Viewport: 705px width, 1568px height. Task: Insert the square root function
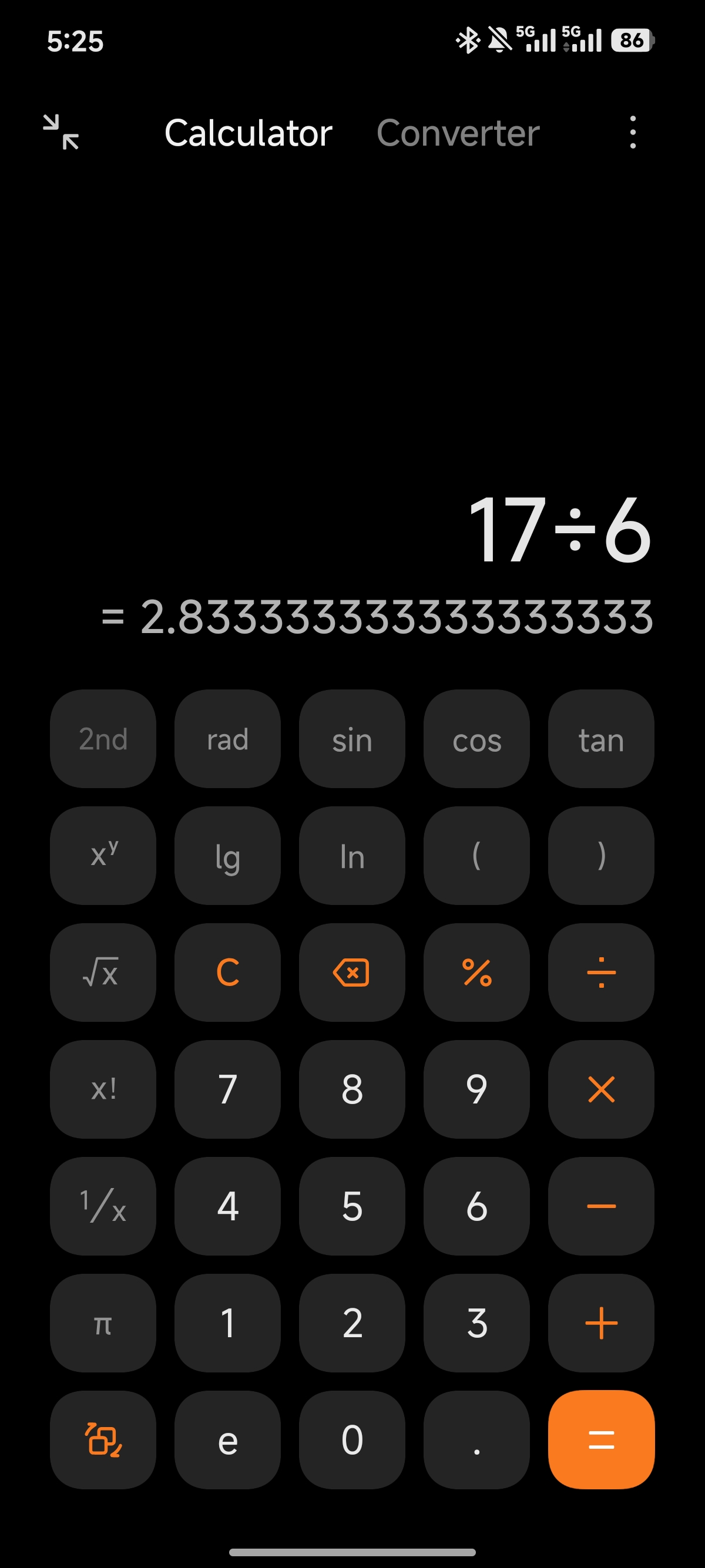[103, 973]
